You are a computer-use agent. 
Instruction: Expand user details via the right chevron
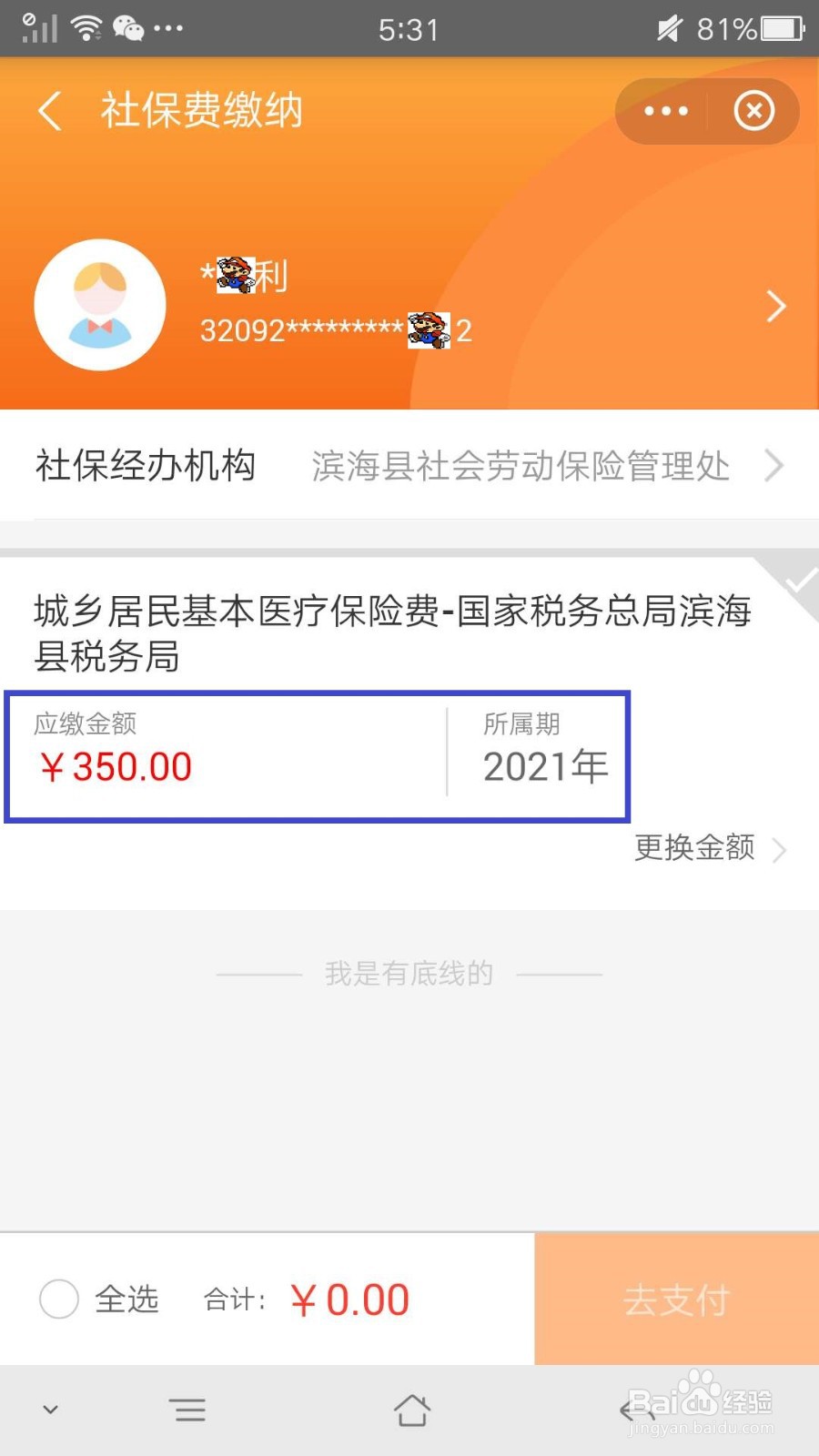point(775,306)
